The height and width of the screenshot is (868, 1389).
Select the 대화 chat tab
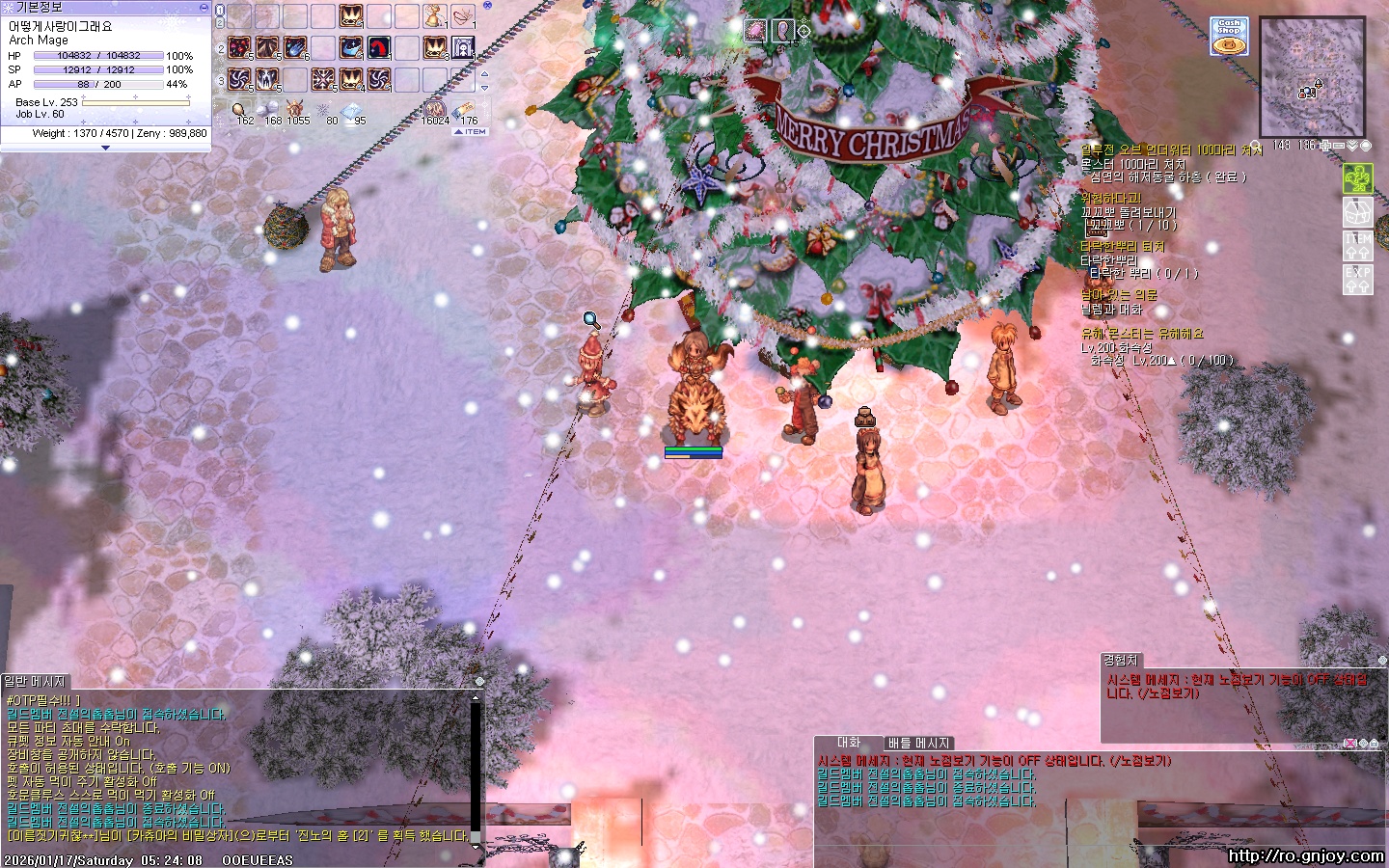point(849,743)
